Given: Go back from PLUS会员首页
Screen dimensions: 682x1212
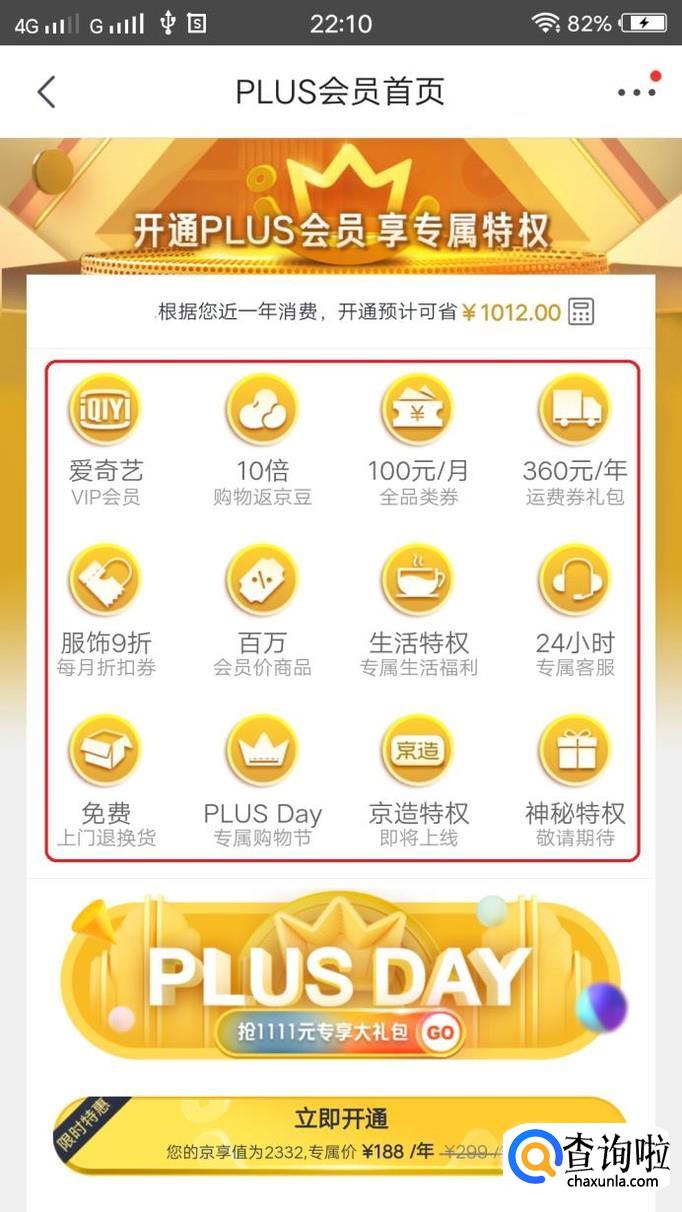Looking at the screenshot, I should pyautogui.click(x=46, y=92).
